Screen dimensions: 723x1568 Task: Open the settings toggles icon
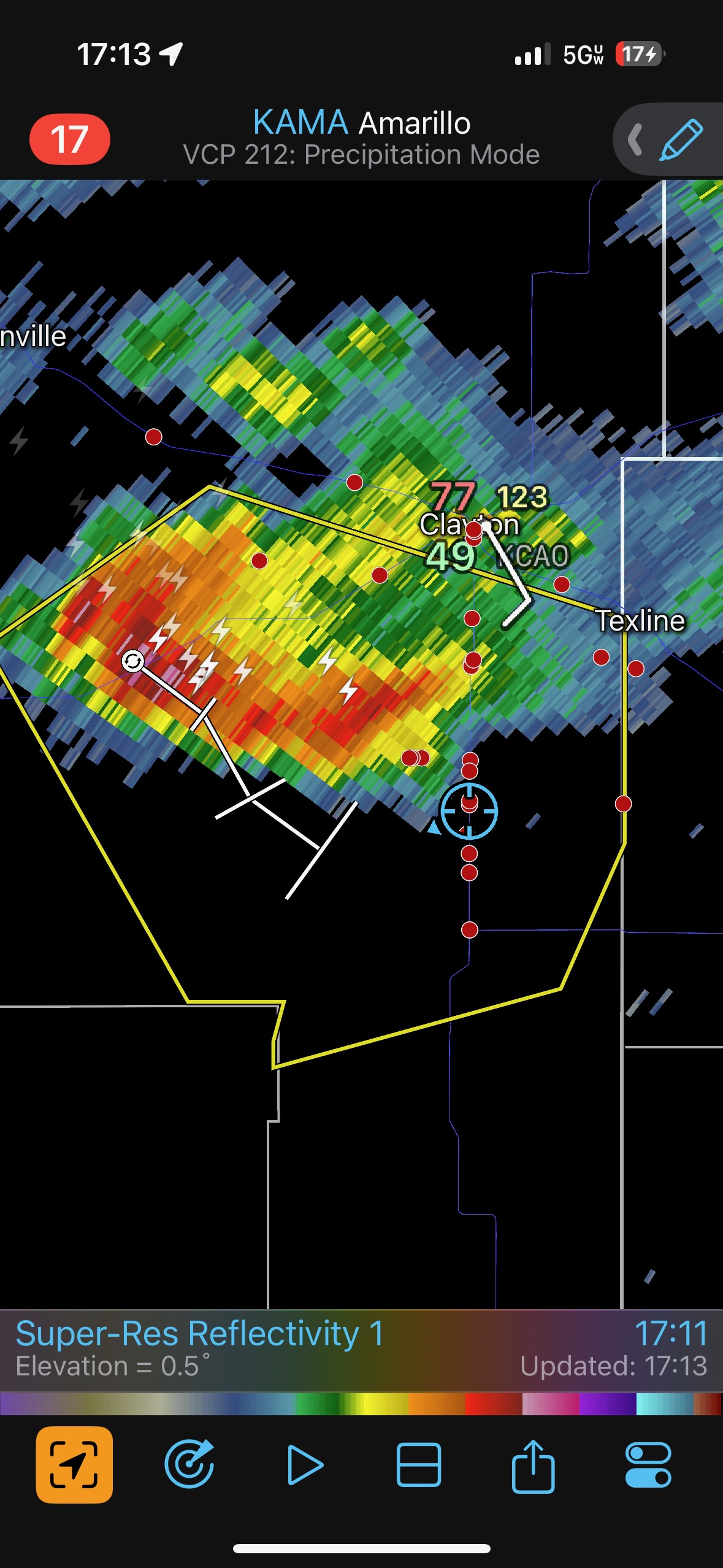(648, 1465)
